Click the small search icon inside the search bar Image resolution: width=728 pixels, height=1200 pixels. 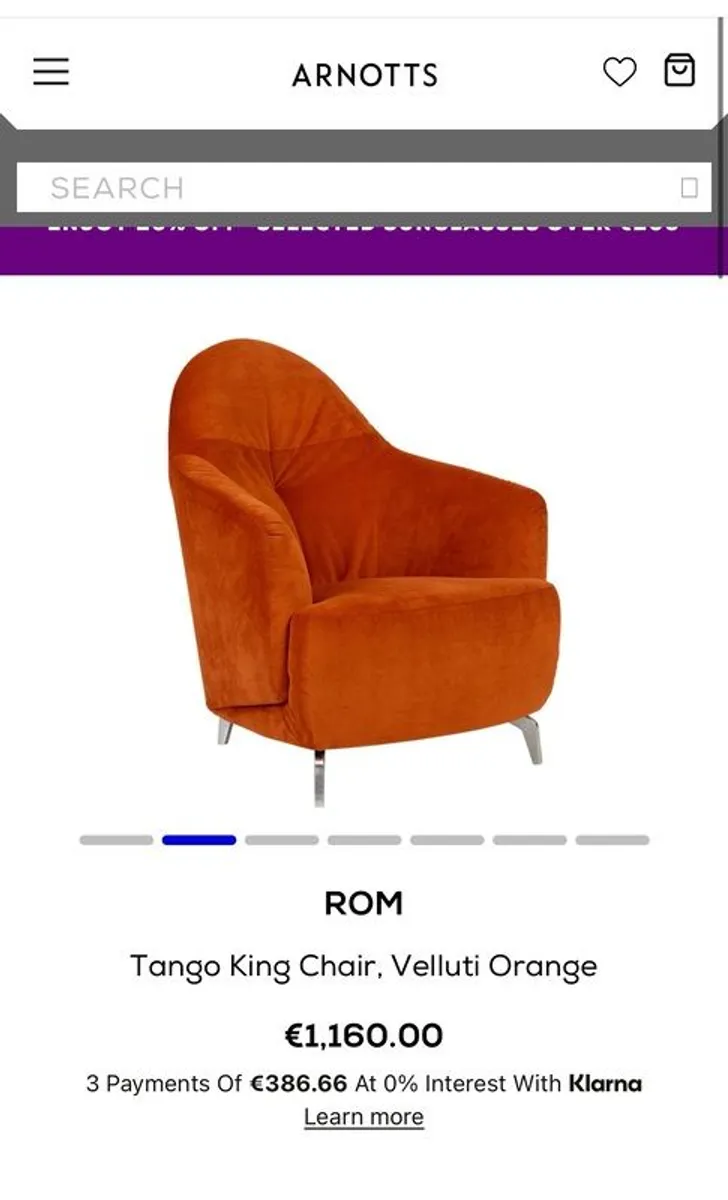click(x=687, y=187)
